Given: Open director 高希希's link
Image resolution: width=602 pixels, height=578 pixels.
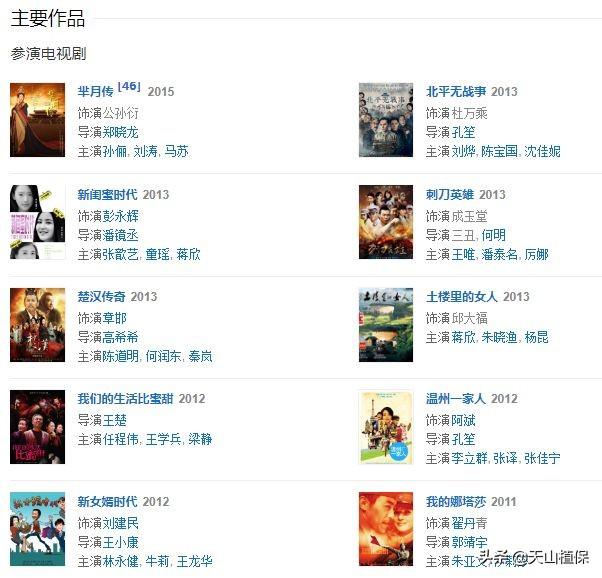Looking at the screenshot, I should pos(121,337).
